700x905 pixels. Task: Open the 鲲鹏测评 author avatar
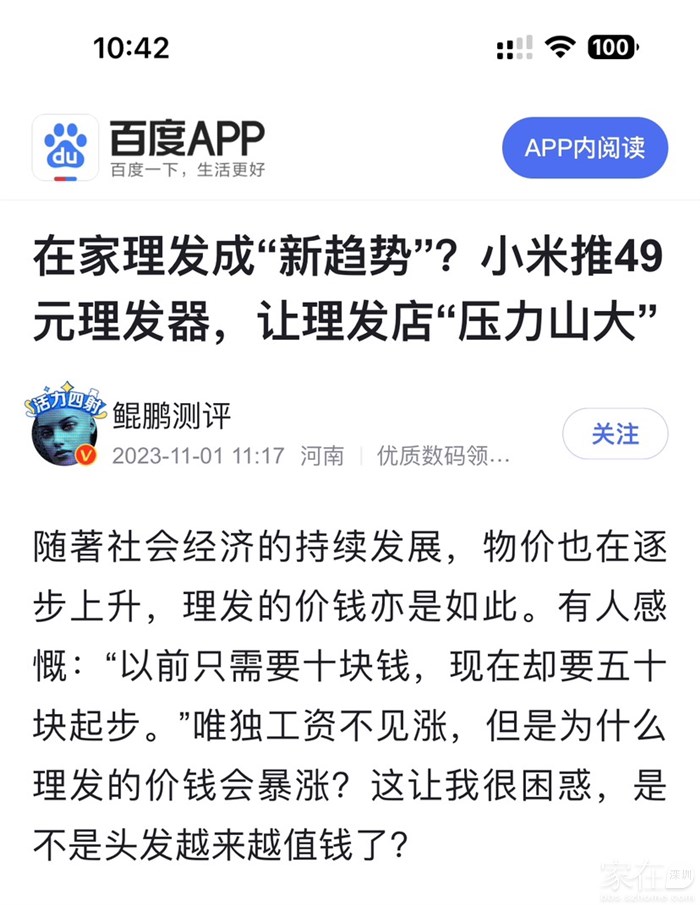point(66,431)
